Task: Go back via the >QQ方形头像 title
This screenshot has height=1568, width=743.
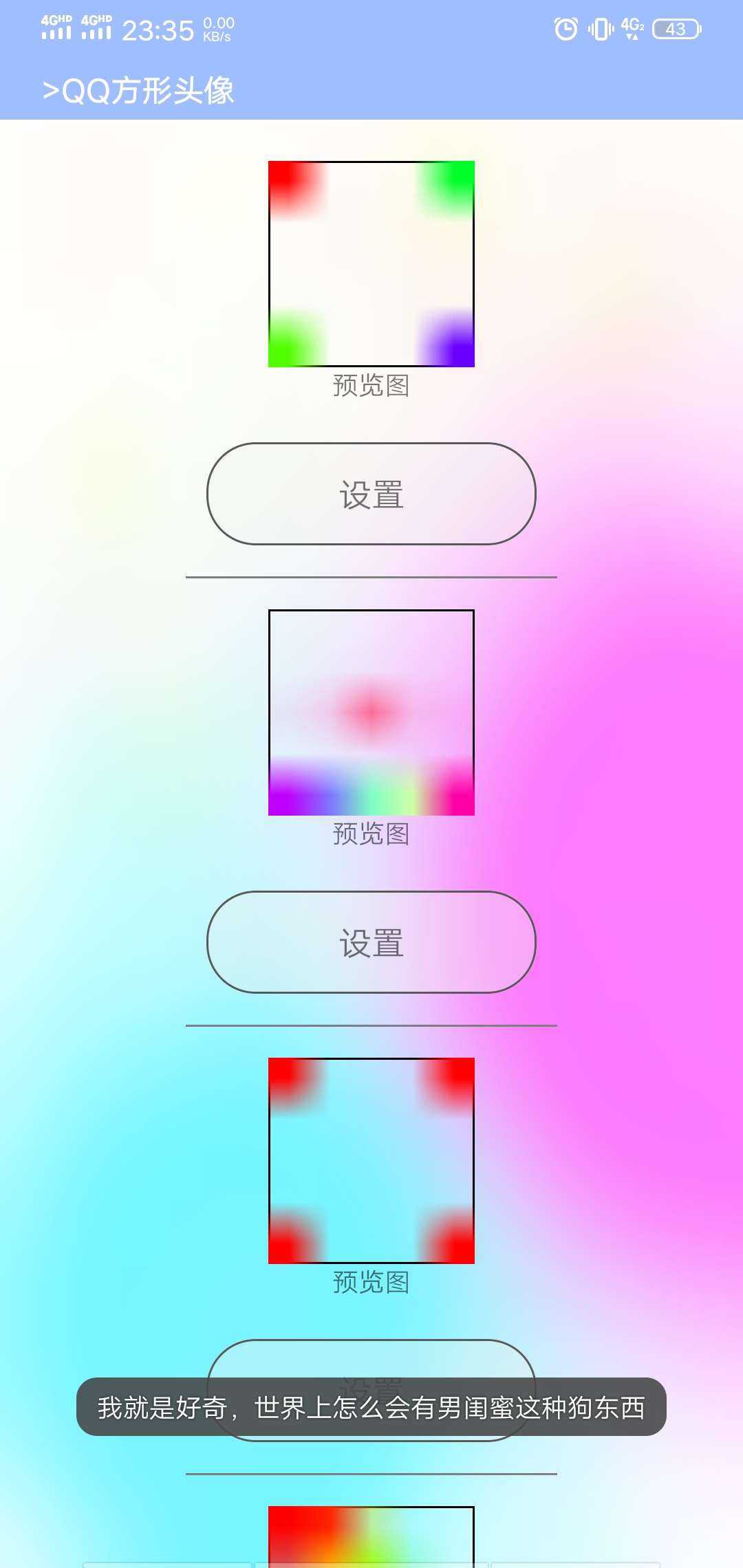Action: pyautogui.click(x=138, y=91)
